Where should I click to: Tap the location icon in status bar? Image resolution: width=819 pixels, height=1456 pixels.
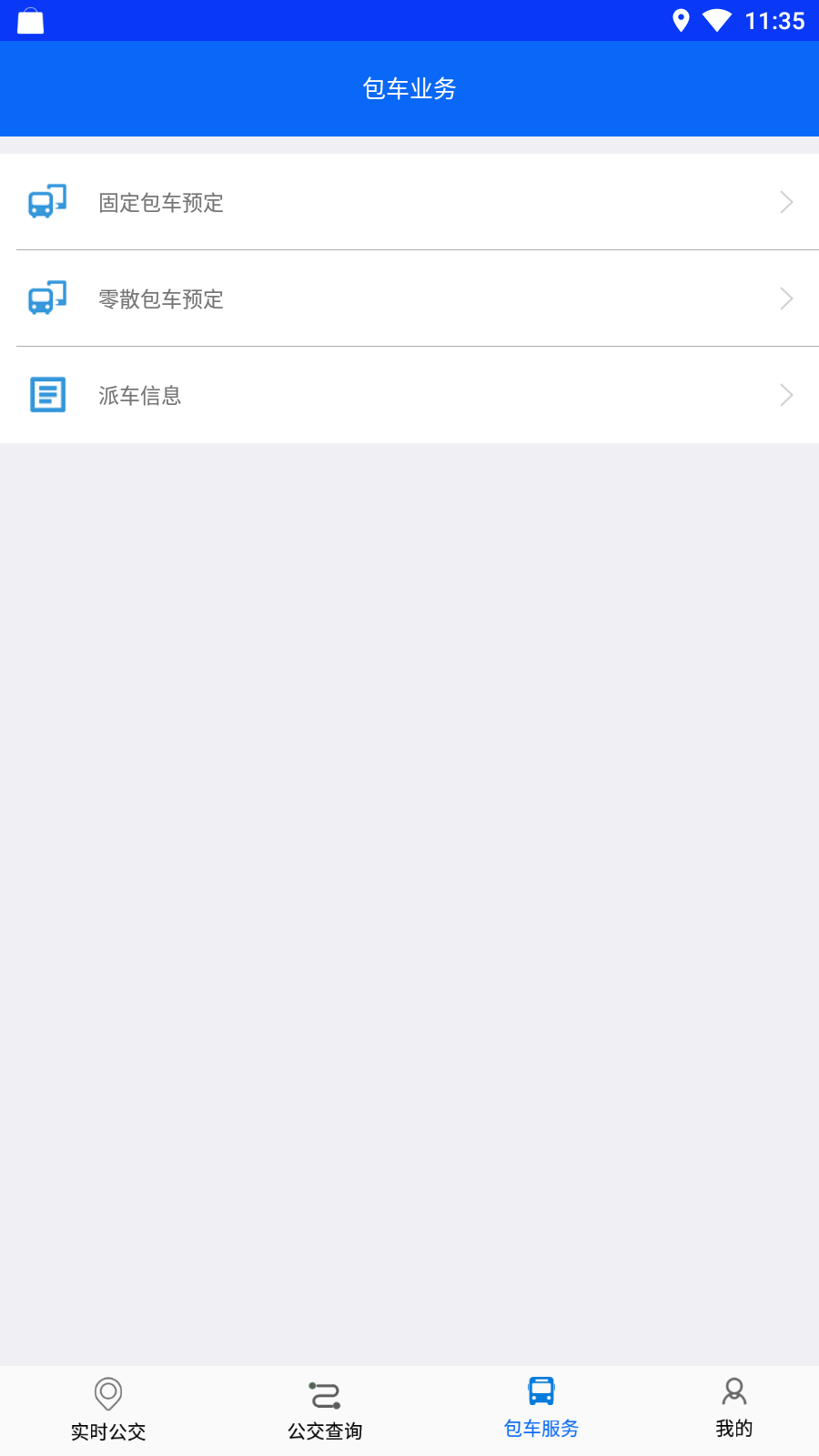(680, 20)
